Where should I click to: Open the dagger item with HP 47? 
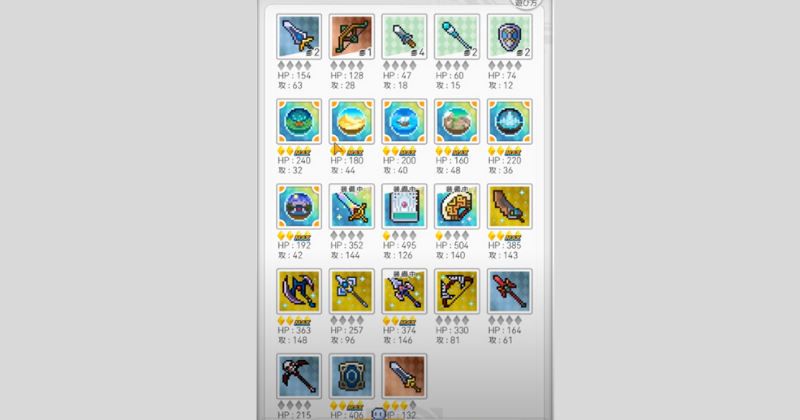click(404, 38)
